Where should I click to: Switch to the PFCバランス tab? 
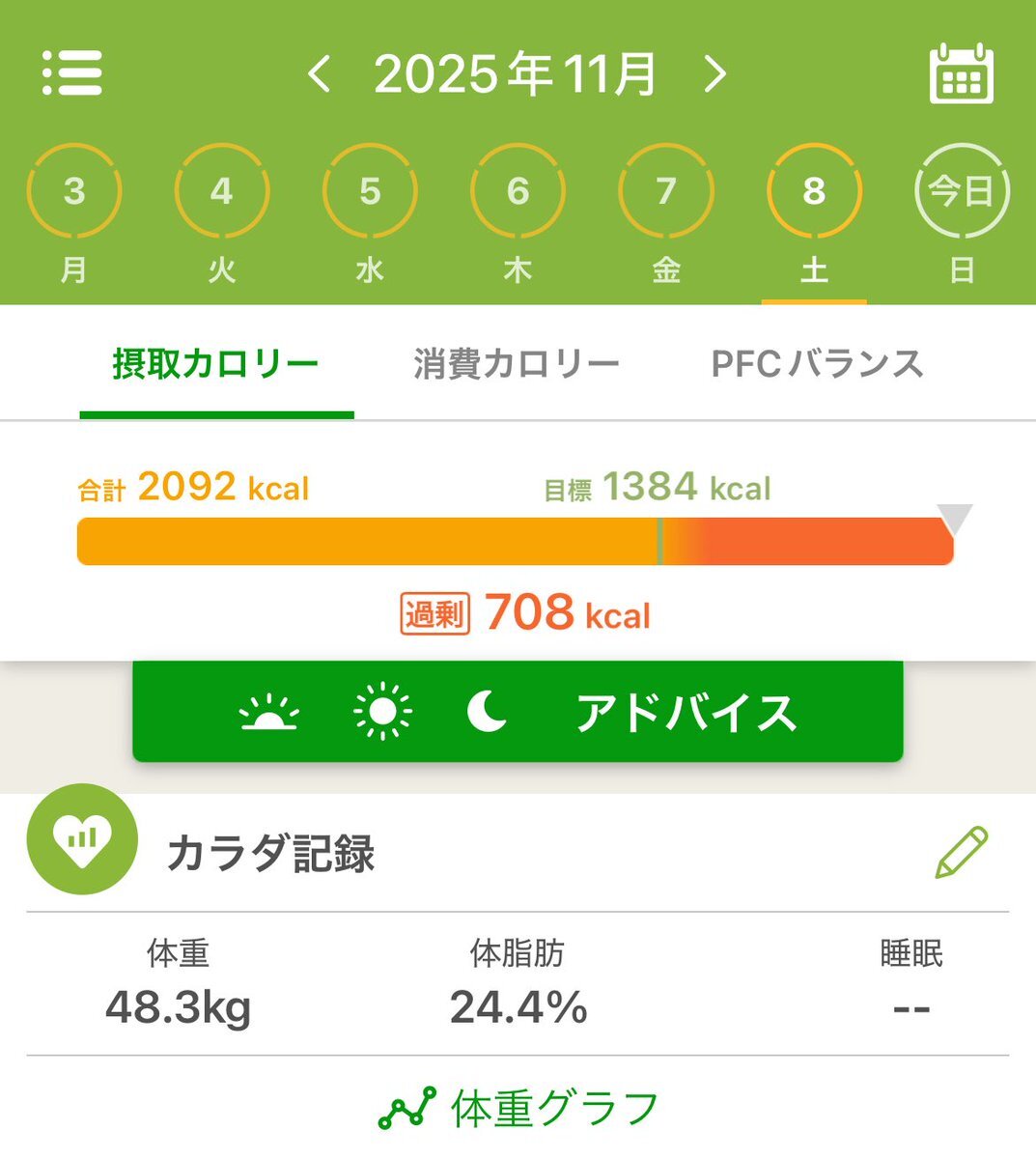(x=817, y=364)
